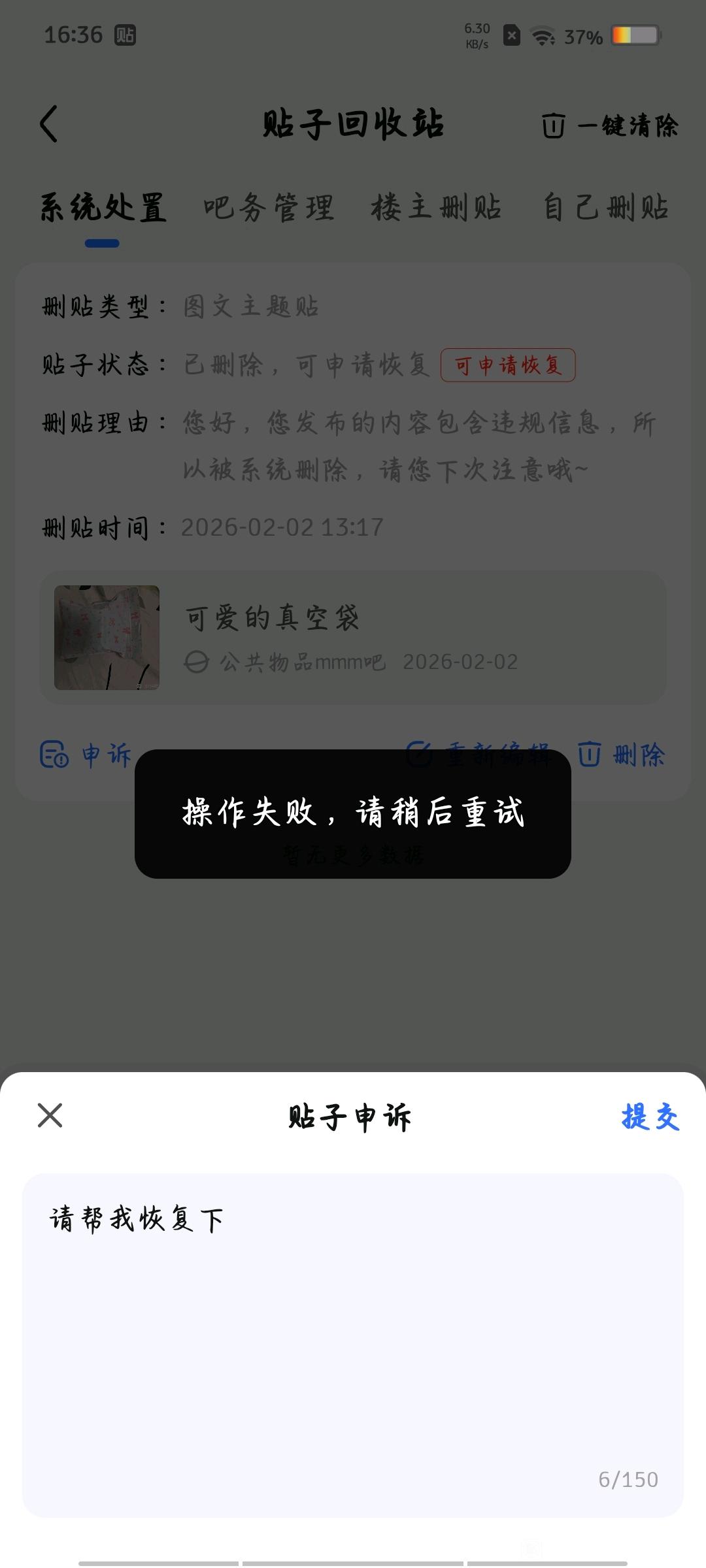Switch to the 楼主删贴 tab
This screenshot has width=706, height=1568.
click(x=436, y=208)
